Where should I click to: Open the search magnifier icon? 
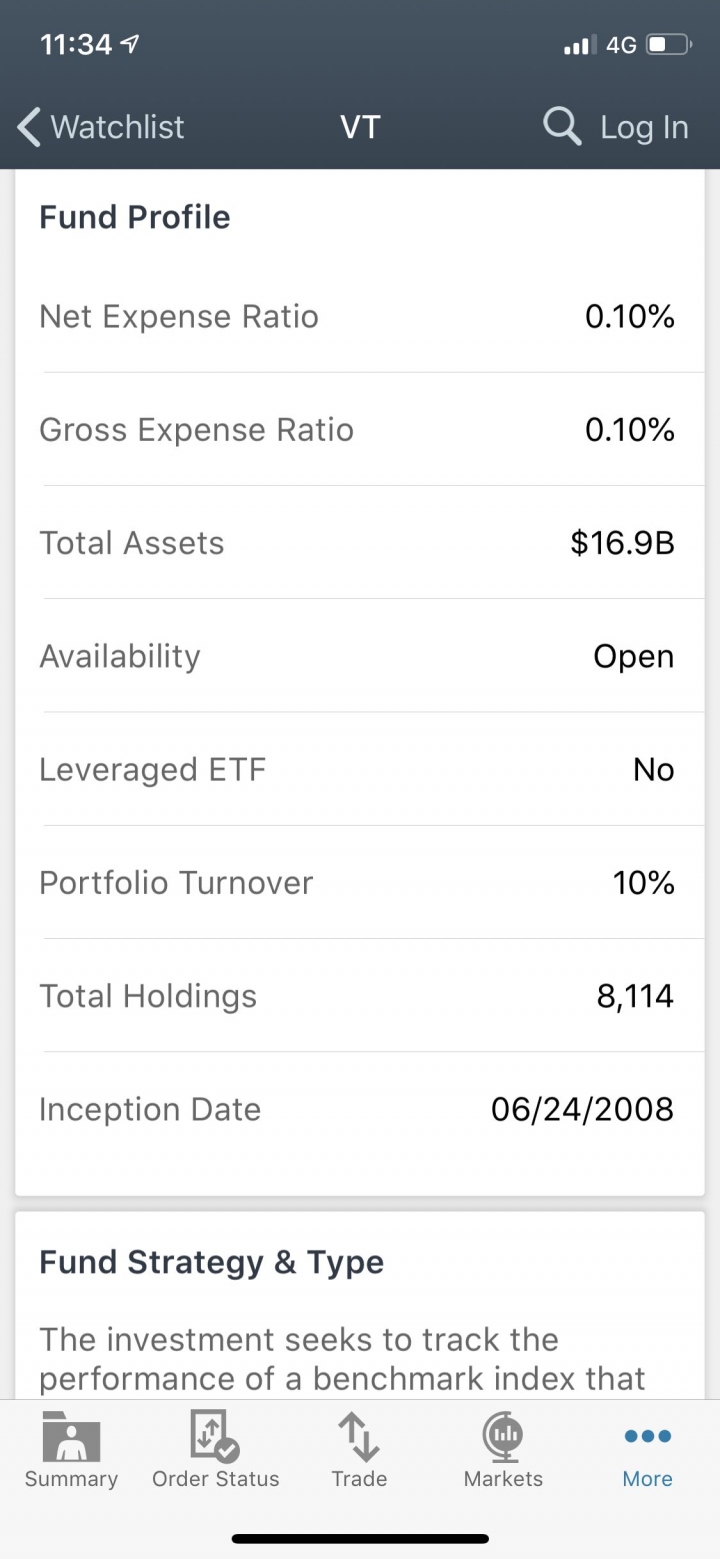tap(562, 127)
